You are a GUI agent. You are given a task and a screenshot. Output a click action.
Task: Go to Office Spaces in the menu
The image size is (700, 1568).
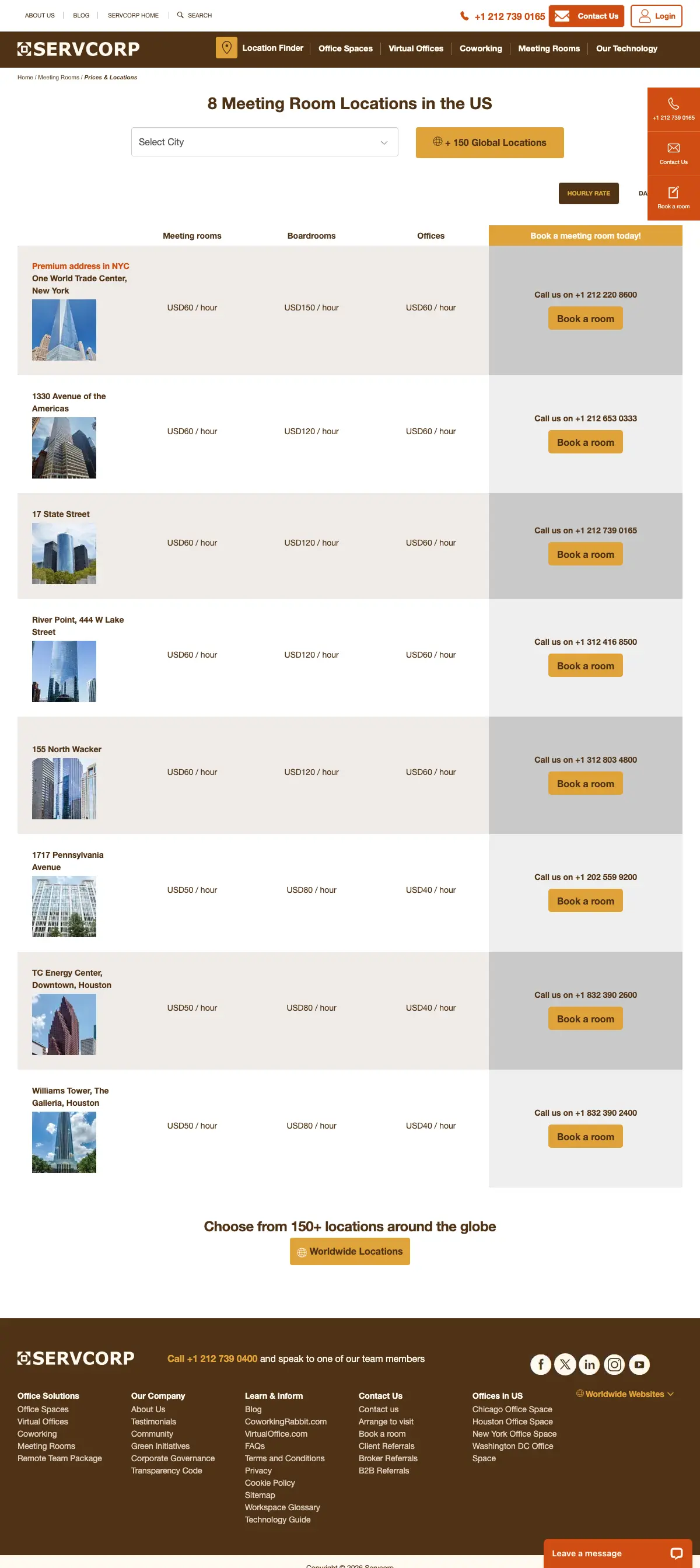[x=345, y=48]
